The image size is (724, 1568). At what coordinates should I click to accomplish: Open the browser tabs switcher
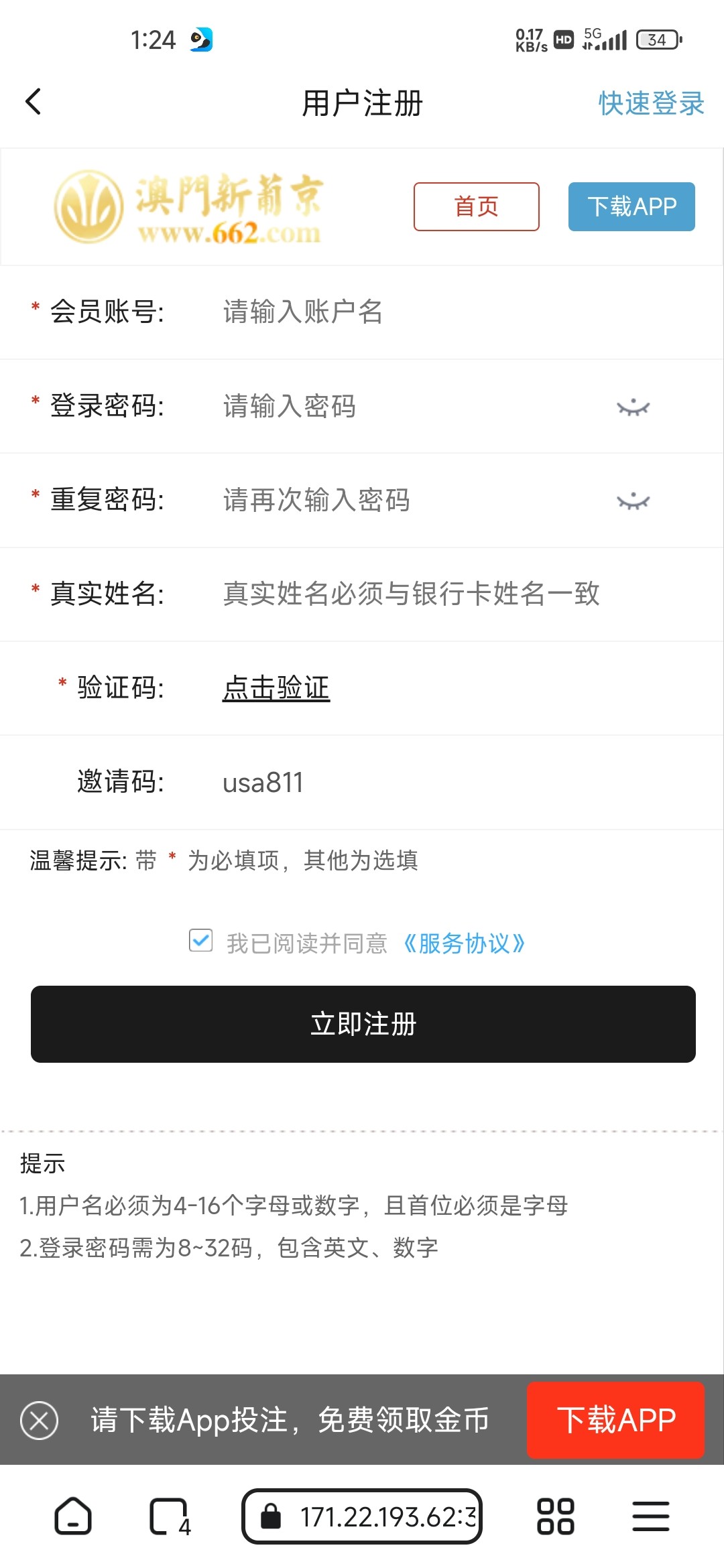(169, 1516)
